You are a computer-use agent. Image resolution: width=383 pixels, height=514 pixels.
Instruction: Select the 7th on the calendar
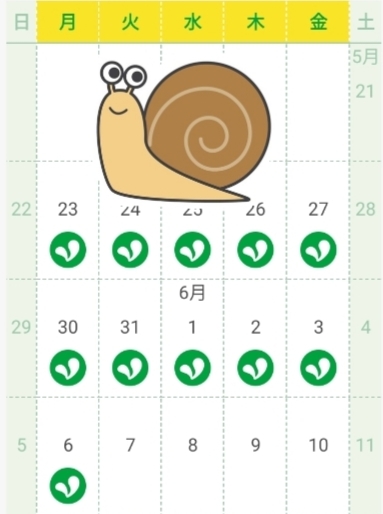[x=130, y=456]
